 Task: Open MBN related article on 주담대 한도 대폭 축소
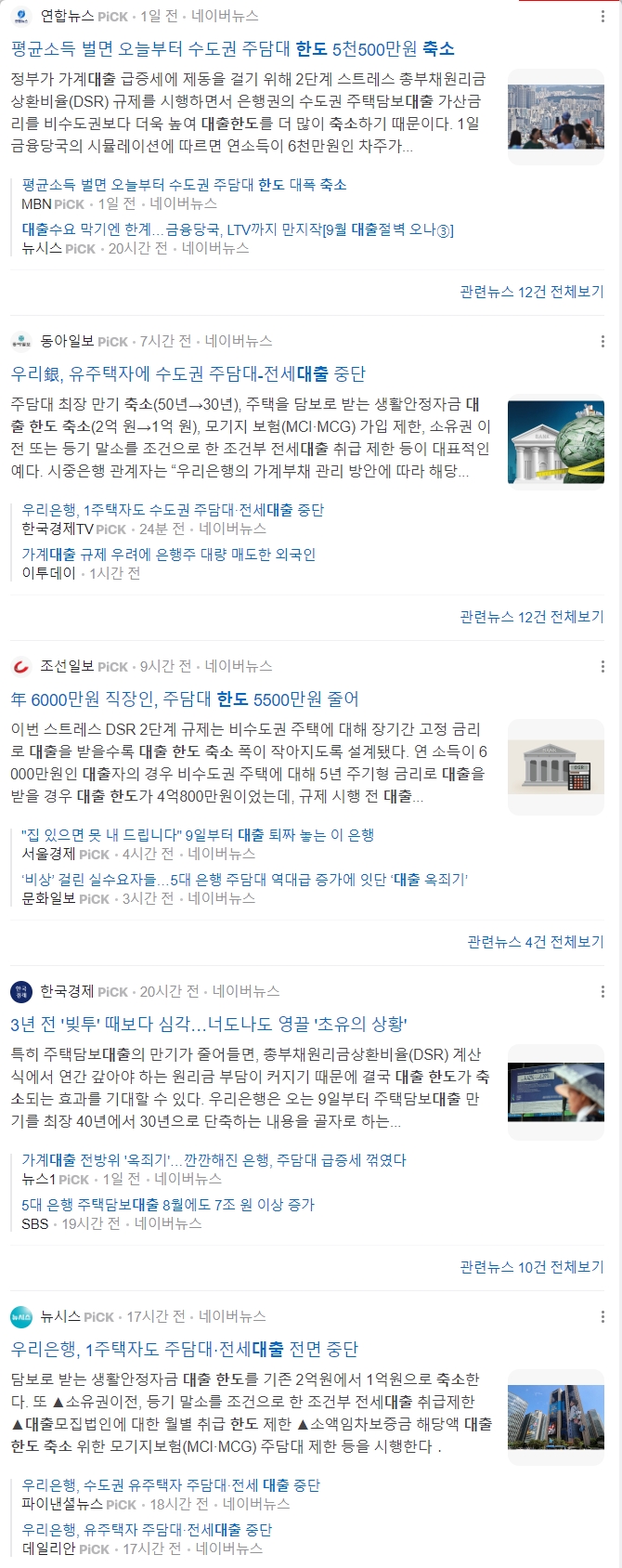[184, 185]
